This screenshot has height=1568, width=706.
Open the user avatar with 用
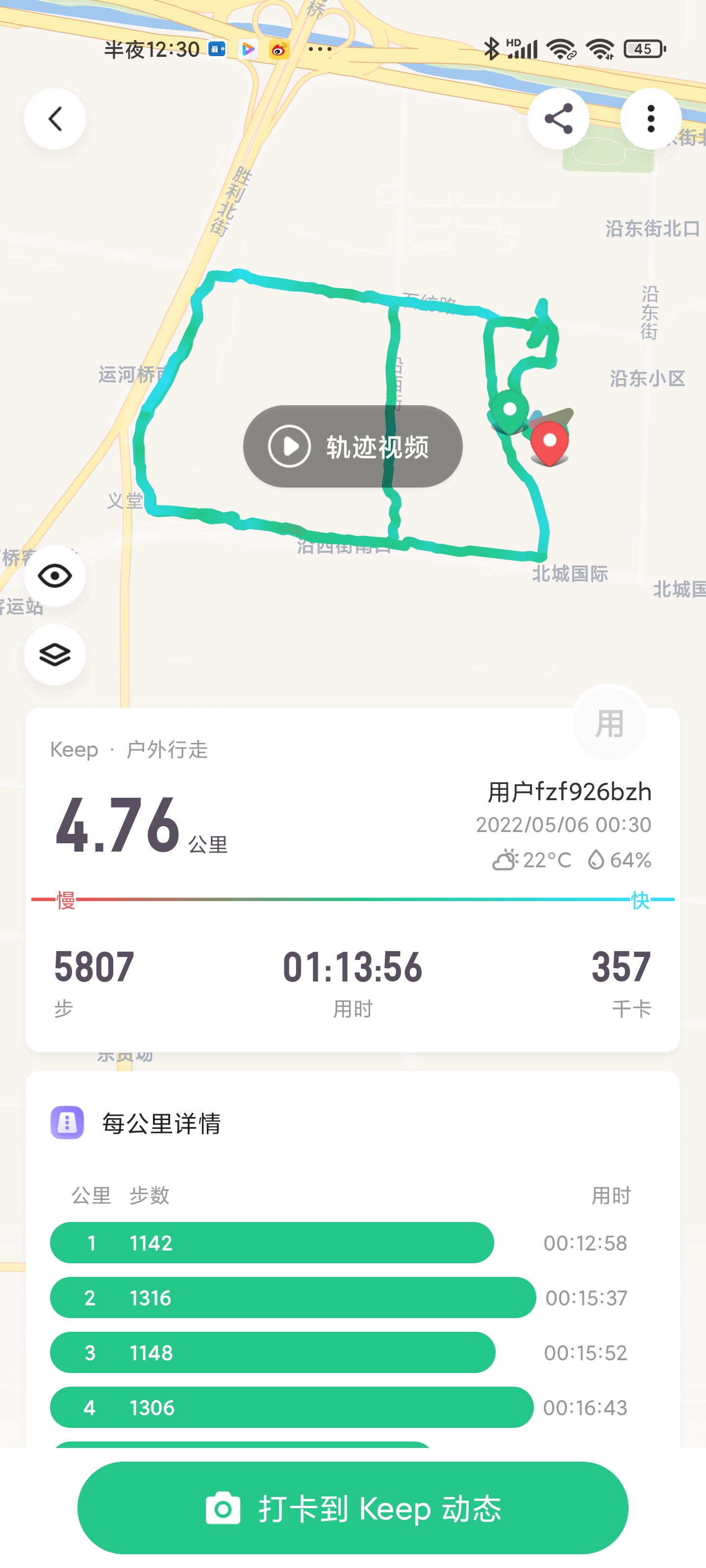pyautogui.click(x=609, y=723)
